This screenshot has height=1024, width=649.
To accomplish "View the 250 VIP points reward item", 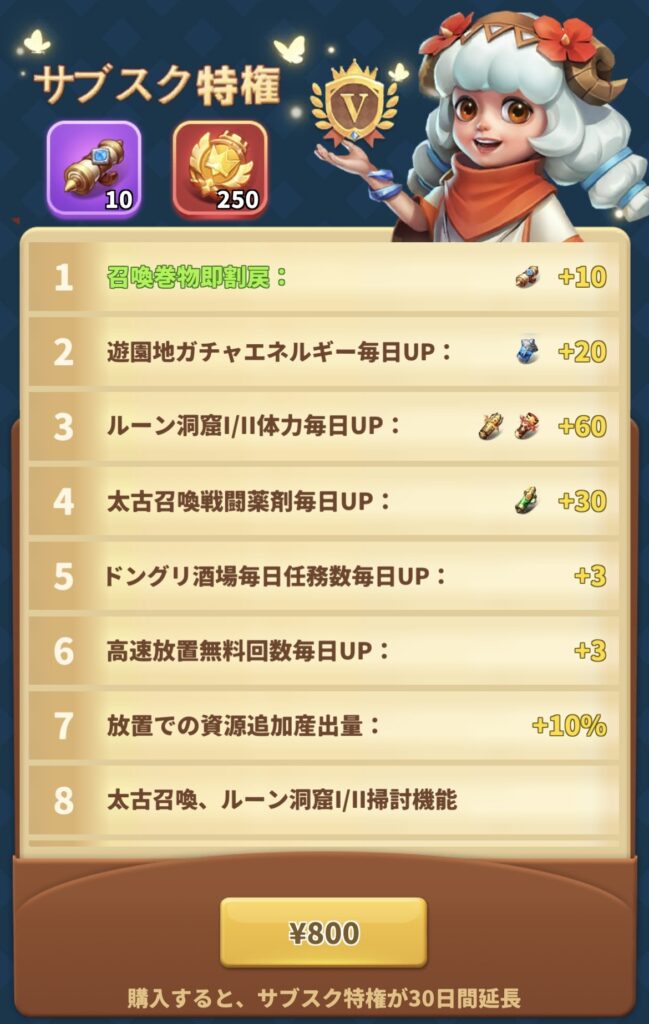I will coord(219,168).
